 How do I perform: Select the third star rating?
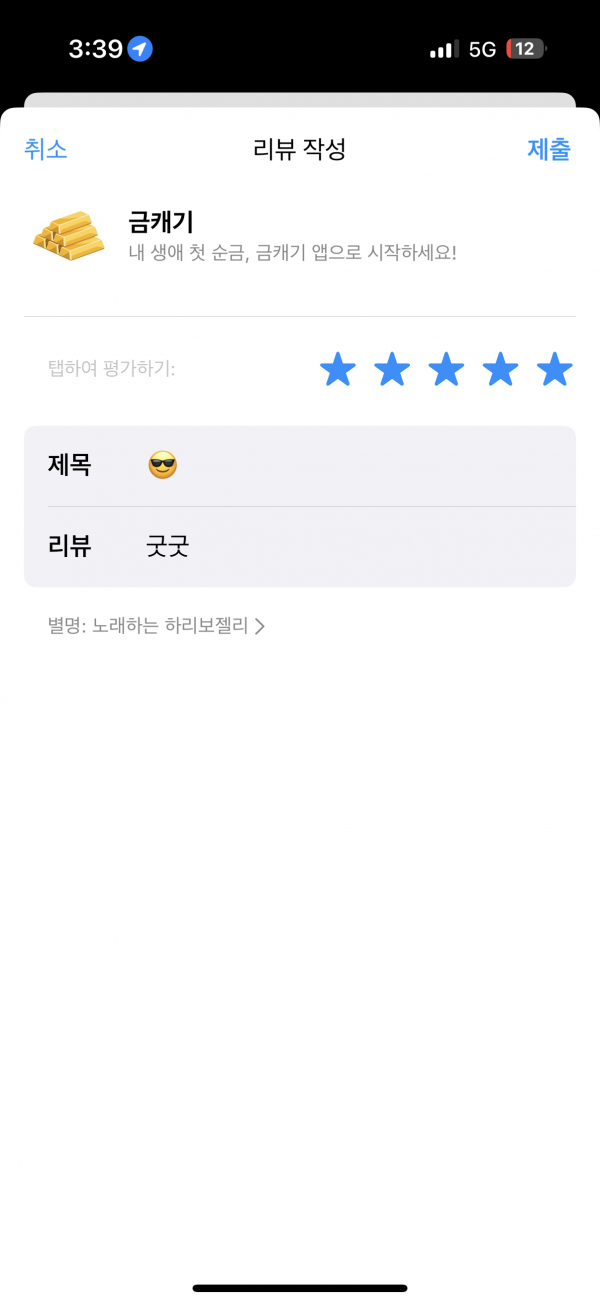(446, 370)
